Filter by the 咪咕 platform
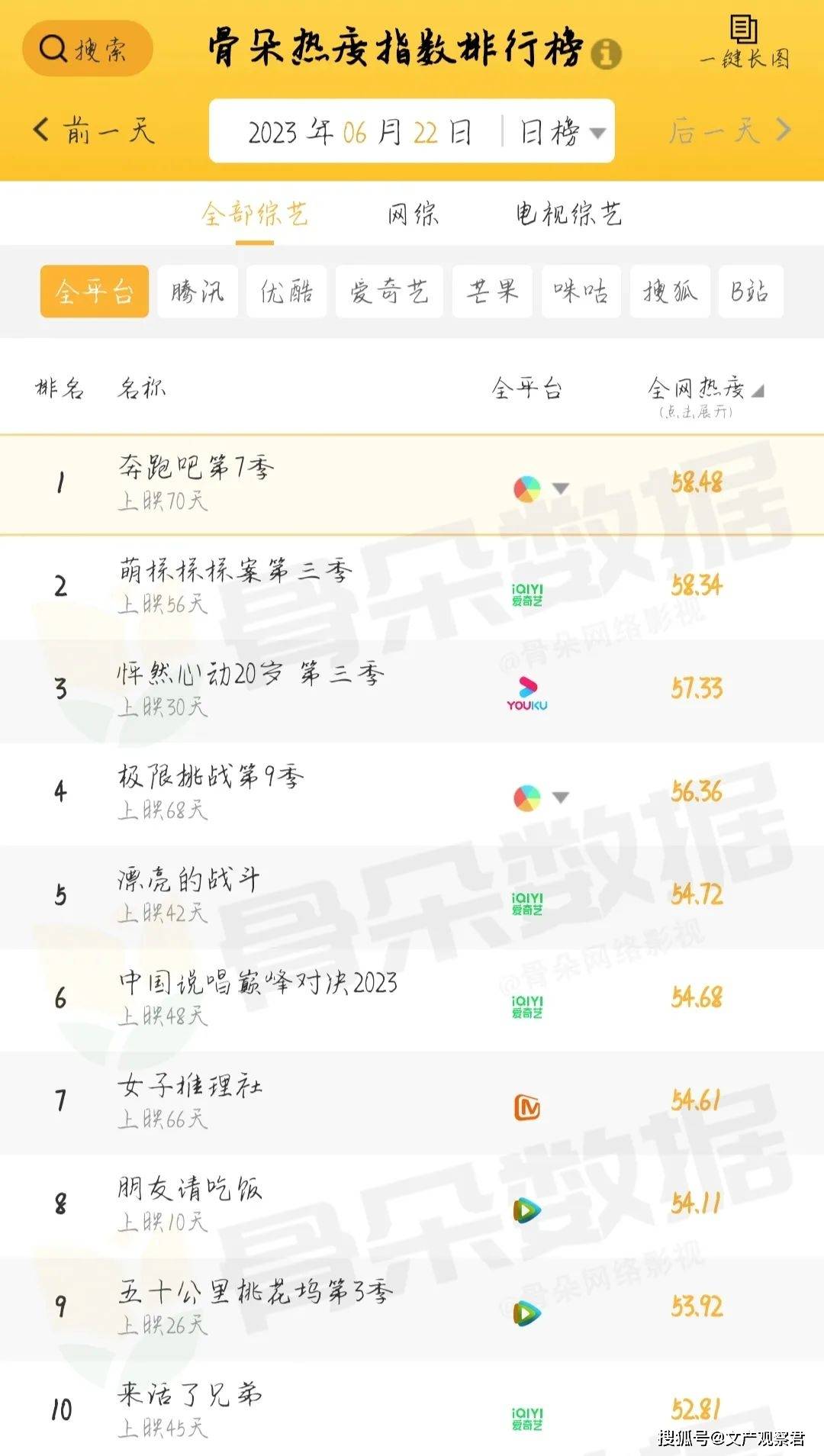 point(581,292)
